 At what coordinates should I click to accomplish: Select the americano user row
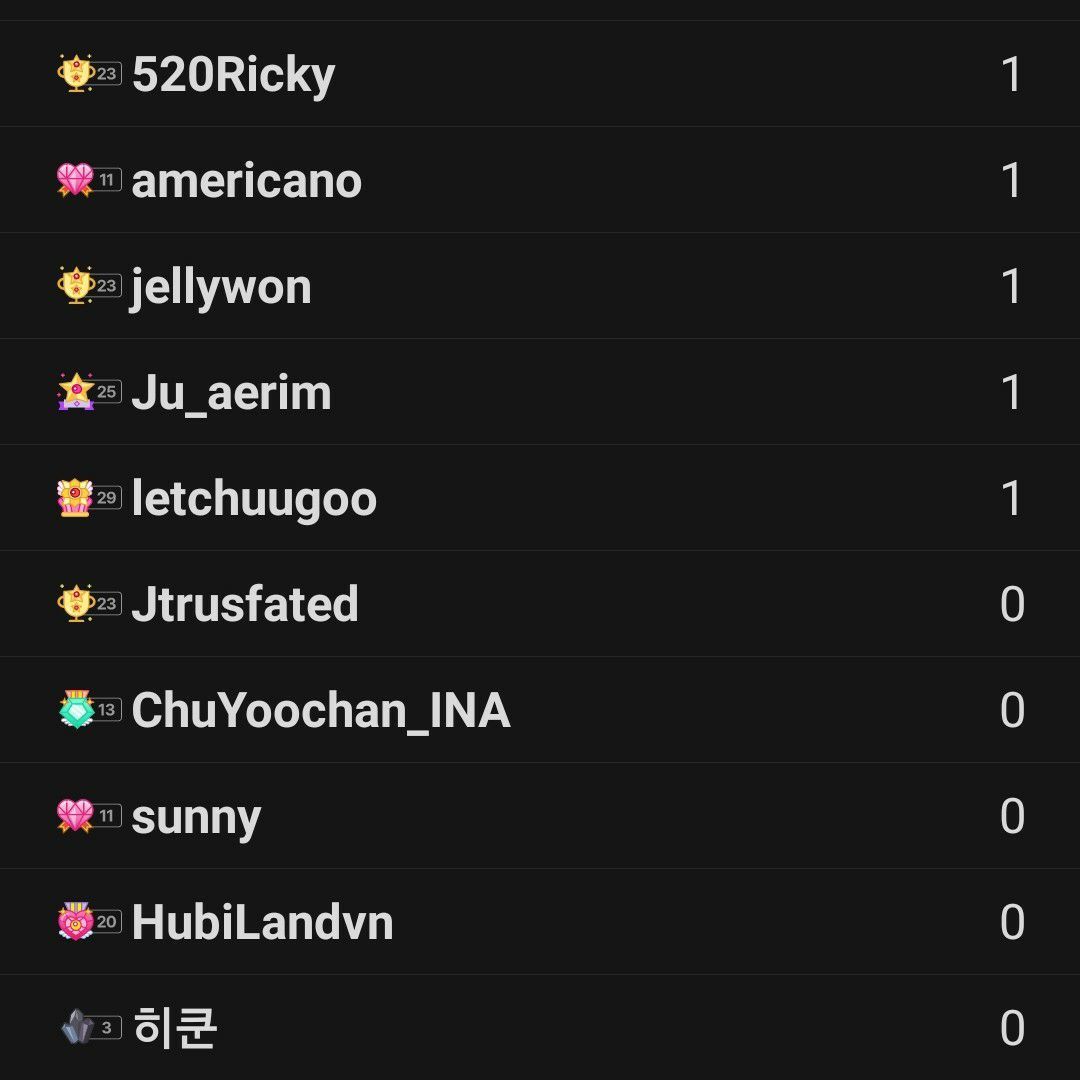click(x=246, y=181)
